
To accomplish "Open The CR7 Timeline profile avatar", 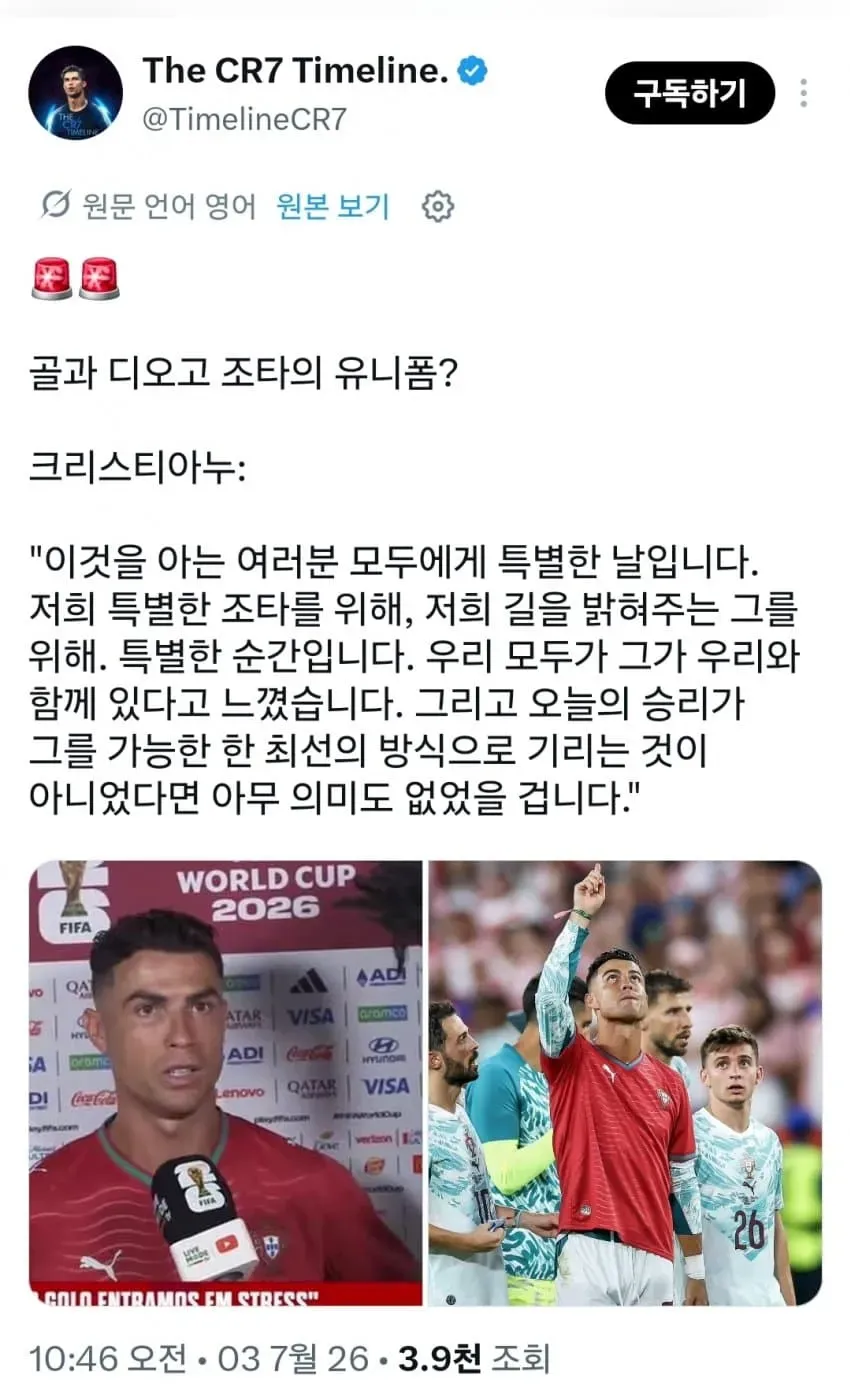I will point(75,93).
